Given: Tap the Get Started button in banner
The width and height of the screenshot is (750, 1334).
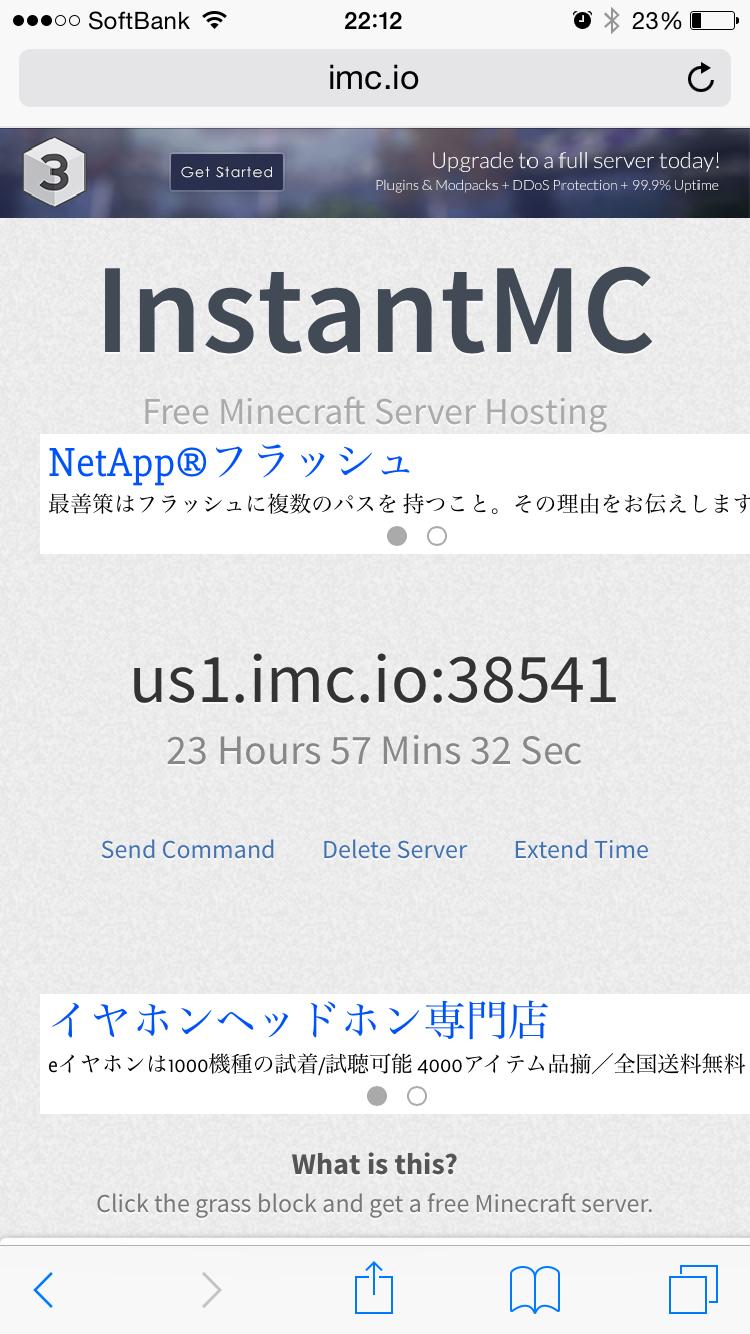Looking at the screenshot, I should click(227, 172).
